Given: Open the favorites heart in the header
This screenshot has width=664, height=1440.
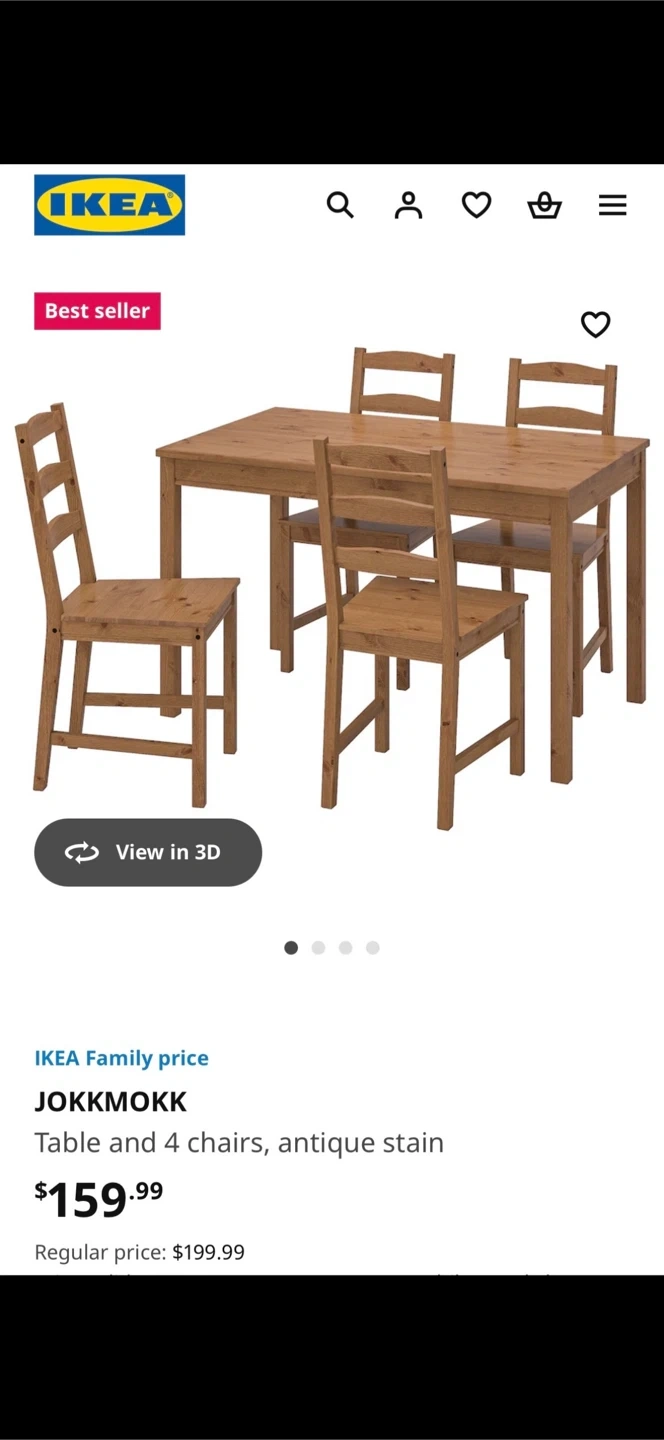Looking at the screenshot, I should click(x=476, y=205).
